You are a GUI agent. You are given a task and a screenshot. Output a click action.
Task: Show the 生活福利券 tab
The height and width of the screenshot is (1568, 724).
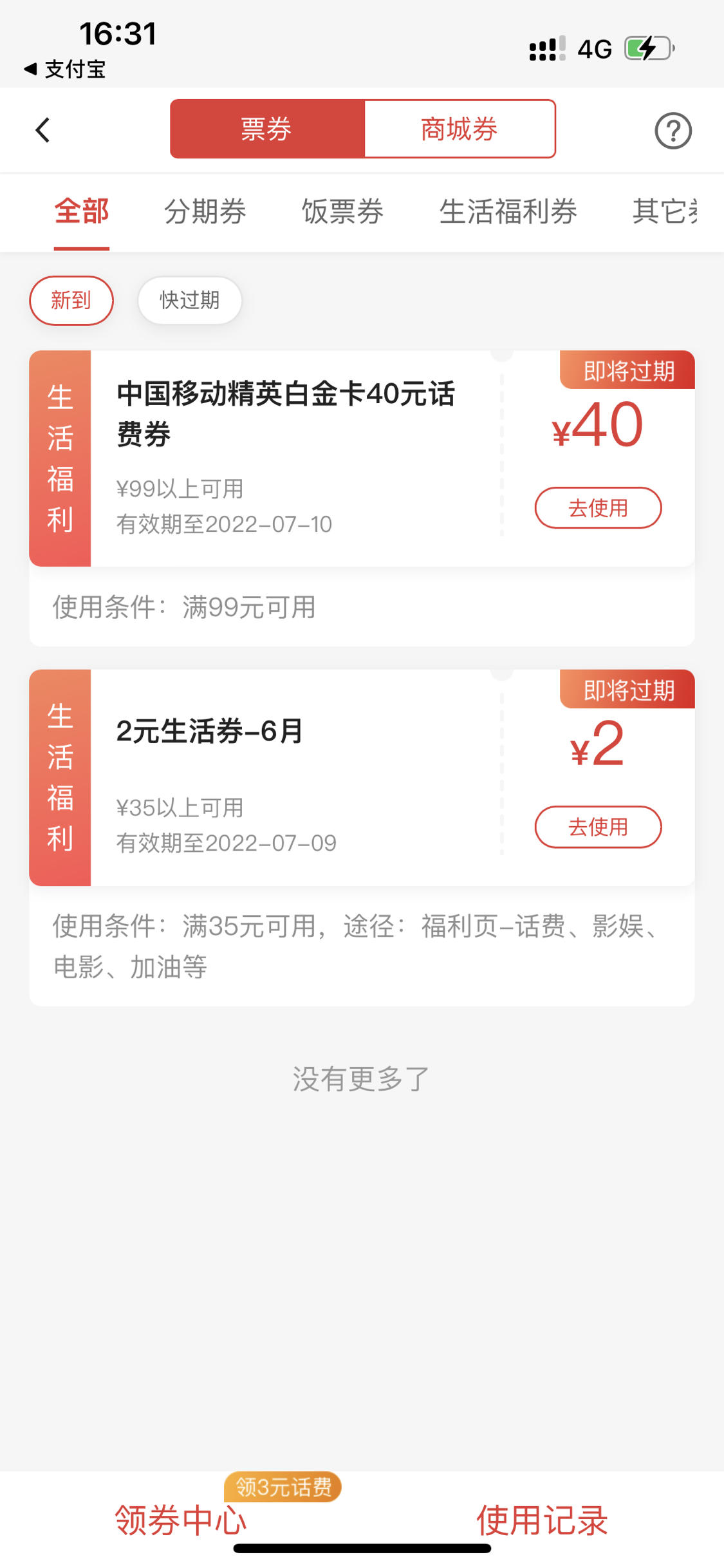[508, 211]
